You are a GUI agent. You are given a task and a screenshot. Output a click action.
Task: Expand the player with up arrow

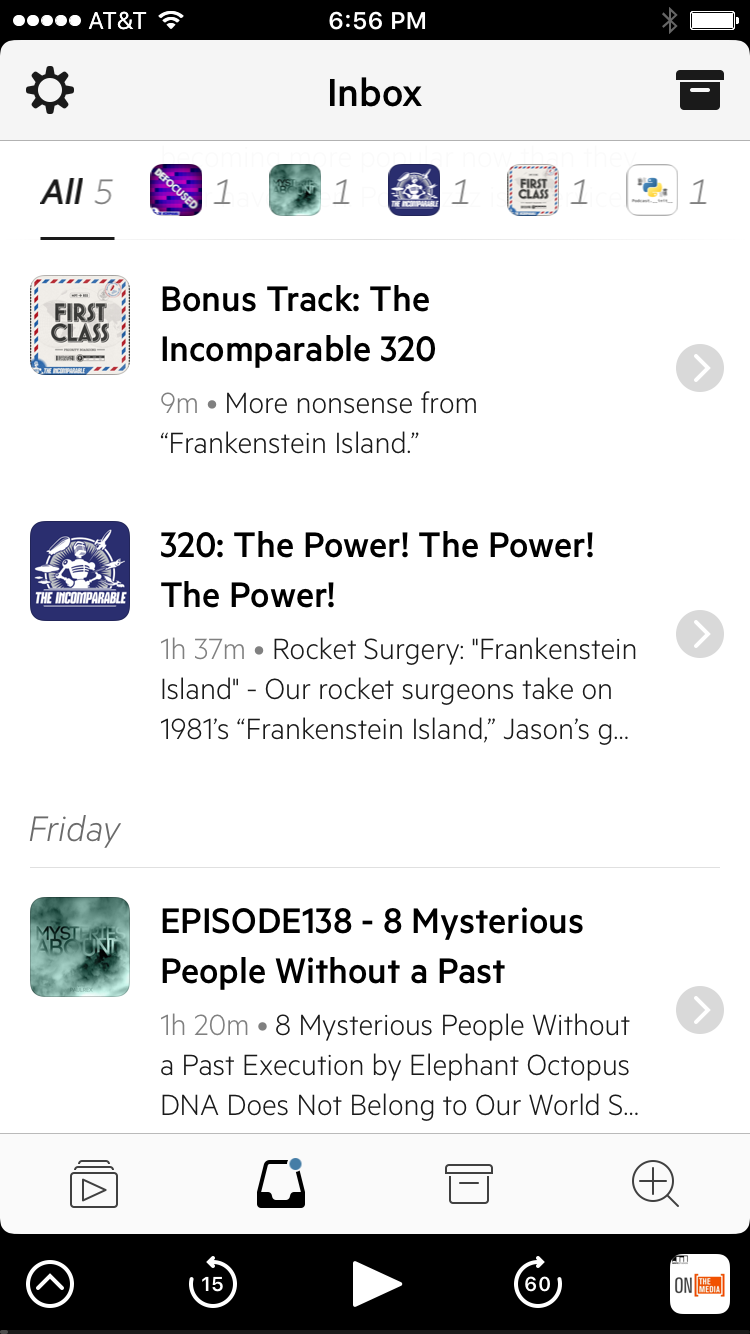[x=50, y=1284]
